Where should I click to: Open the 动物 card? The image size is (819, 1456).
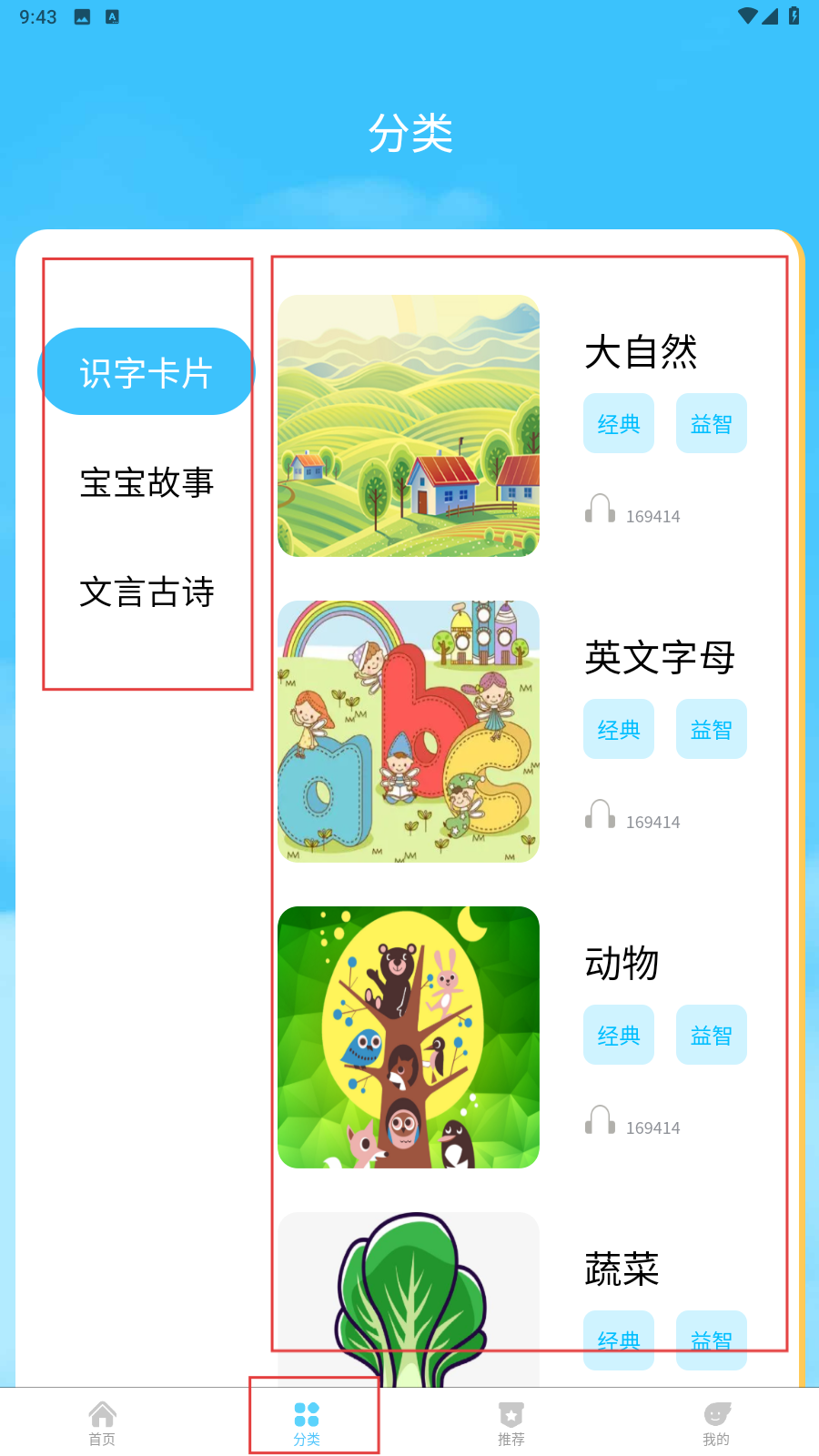[409, 1037]
